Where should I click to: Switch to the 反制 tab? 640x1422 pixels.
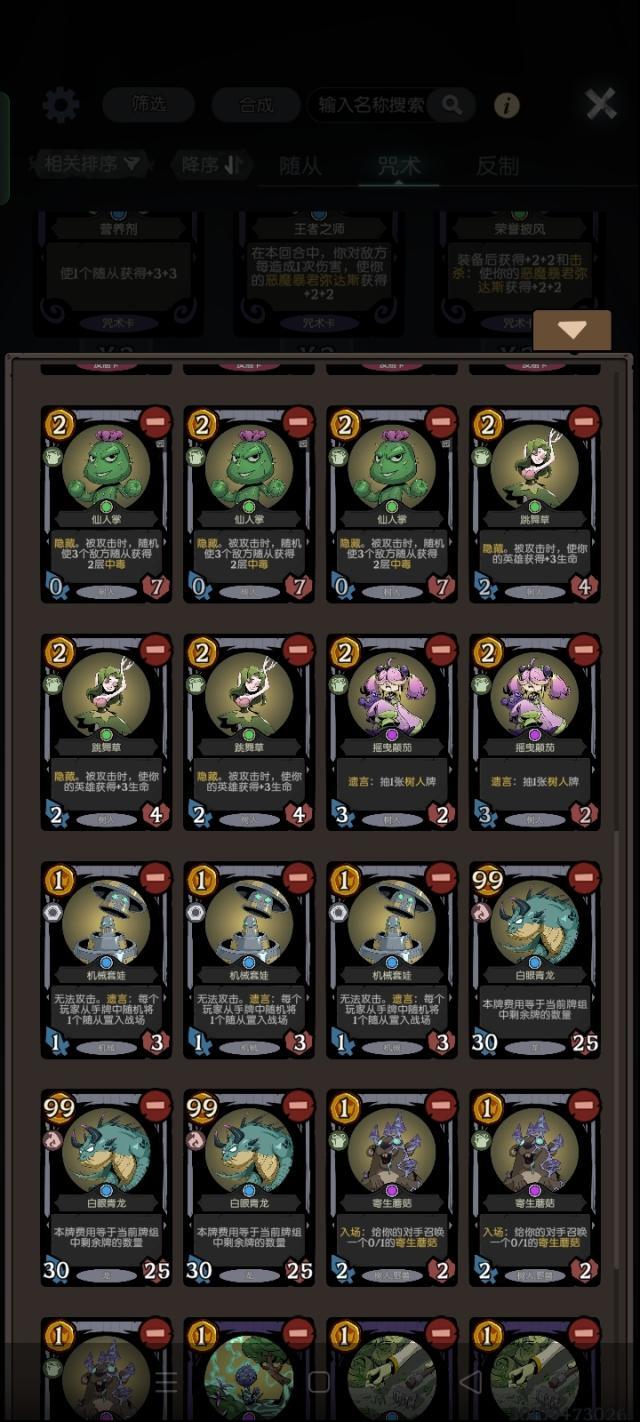pos(497,166)
